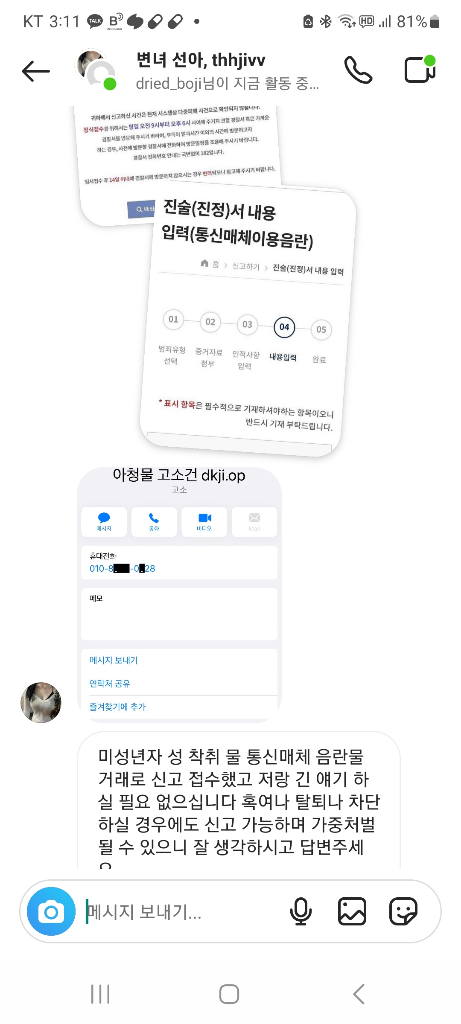Open the sticker picker
Image resolution: width=461 pixels, height=1024 pixels.
403,911
